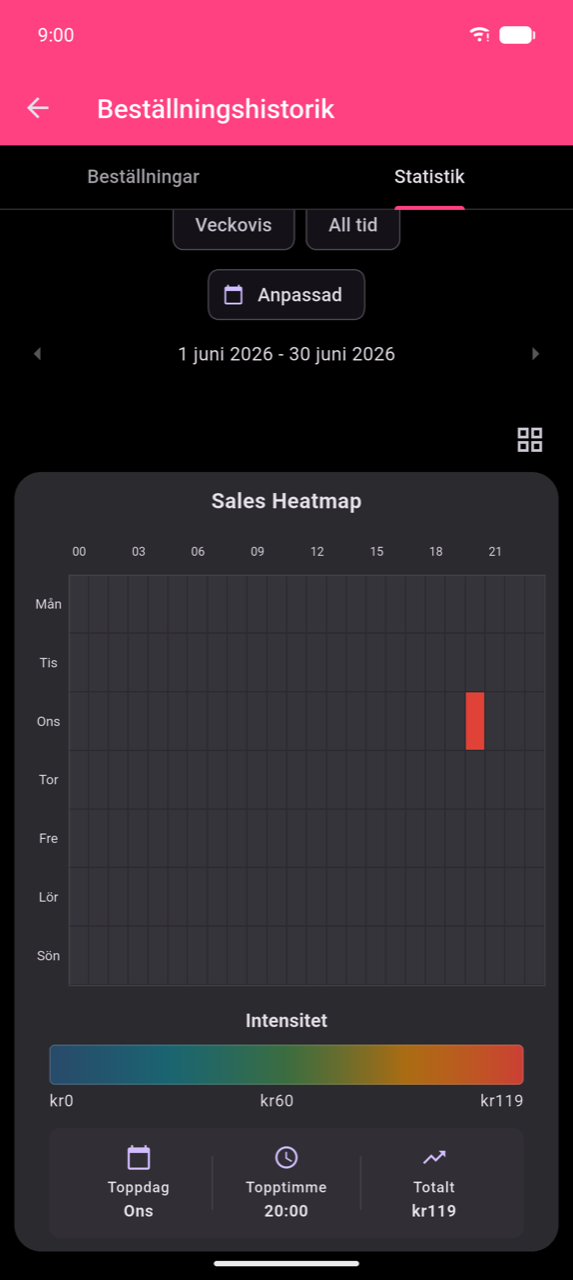Open the Anpassad custom date picker
The image size is (573, 1280).
pos(286,295)
